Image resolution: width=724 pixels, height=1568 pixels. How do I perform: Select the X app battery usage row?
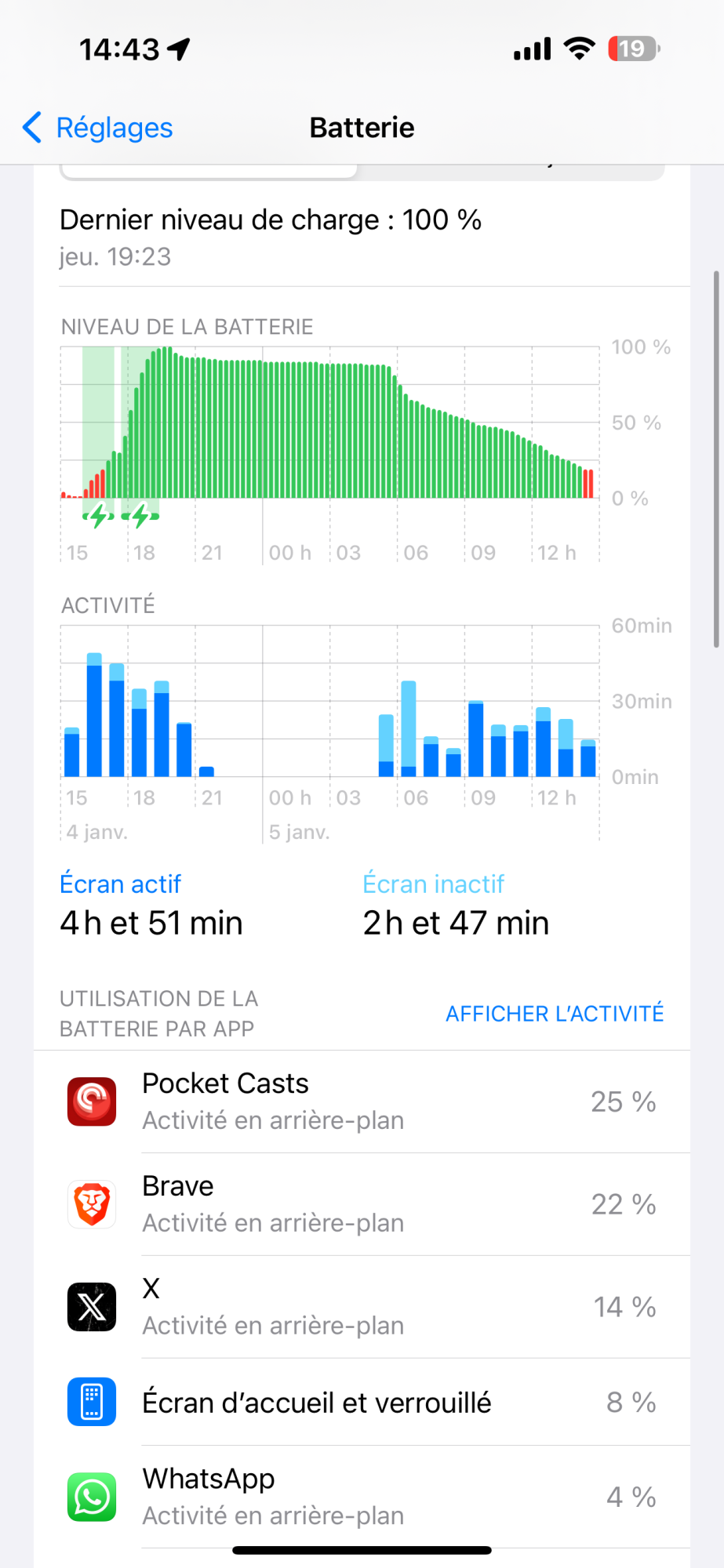click(362, 1307)
